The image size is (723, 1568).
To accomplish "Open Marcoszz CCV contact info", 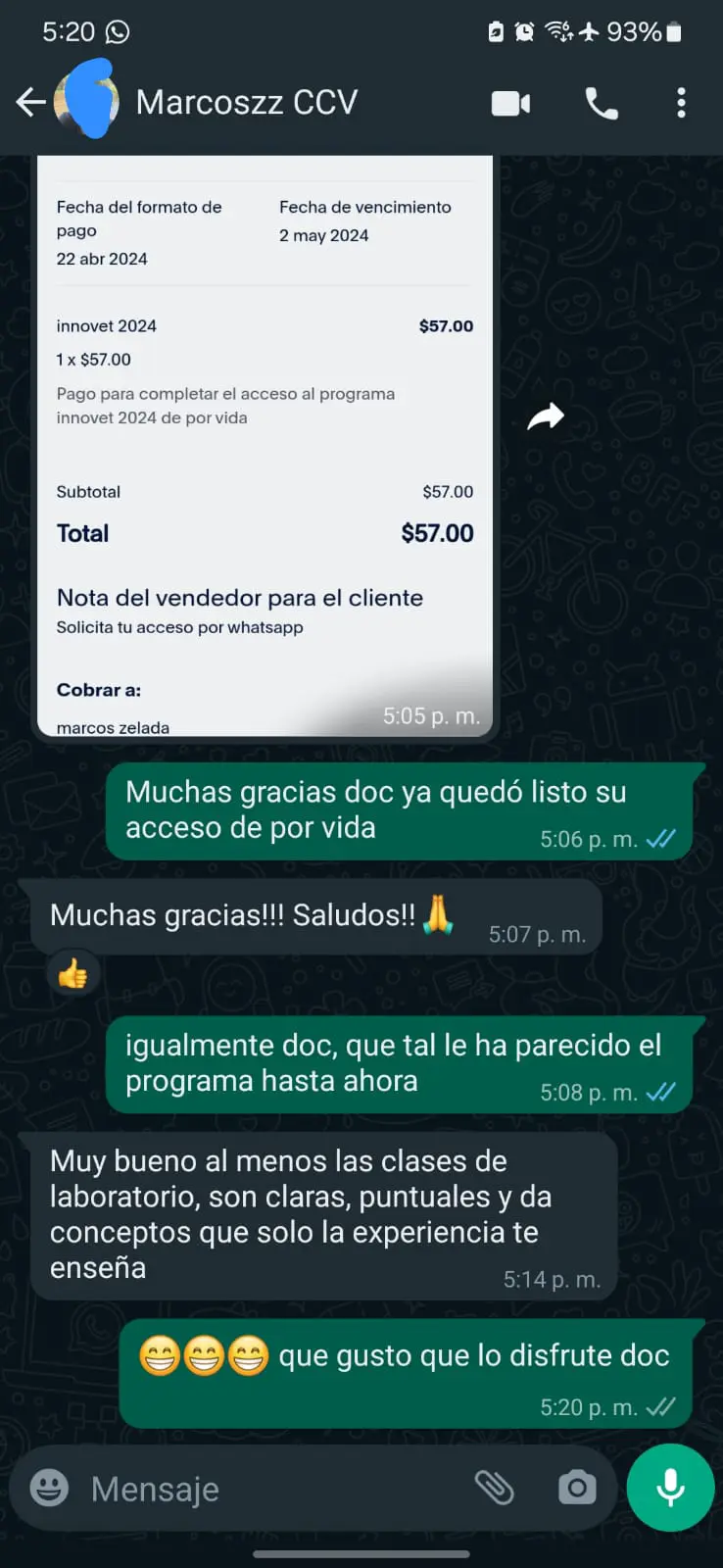I will click(x=247, y=102).
